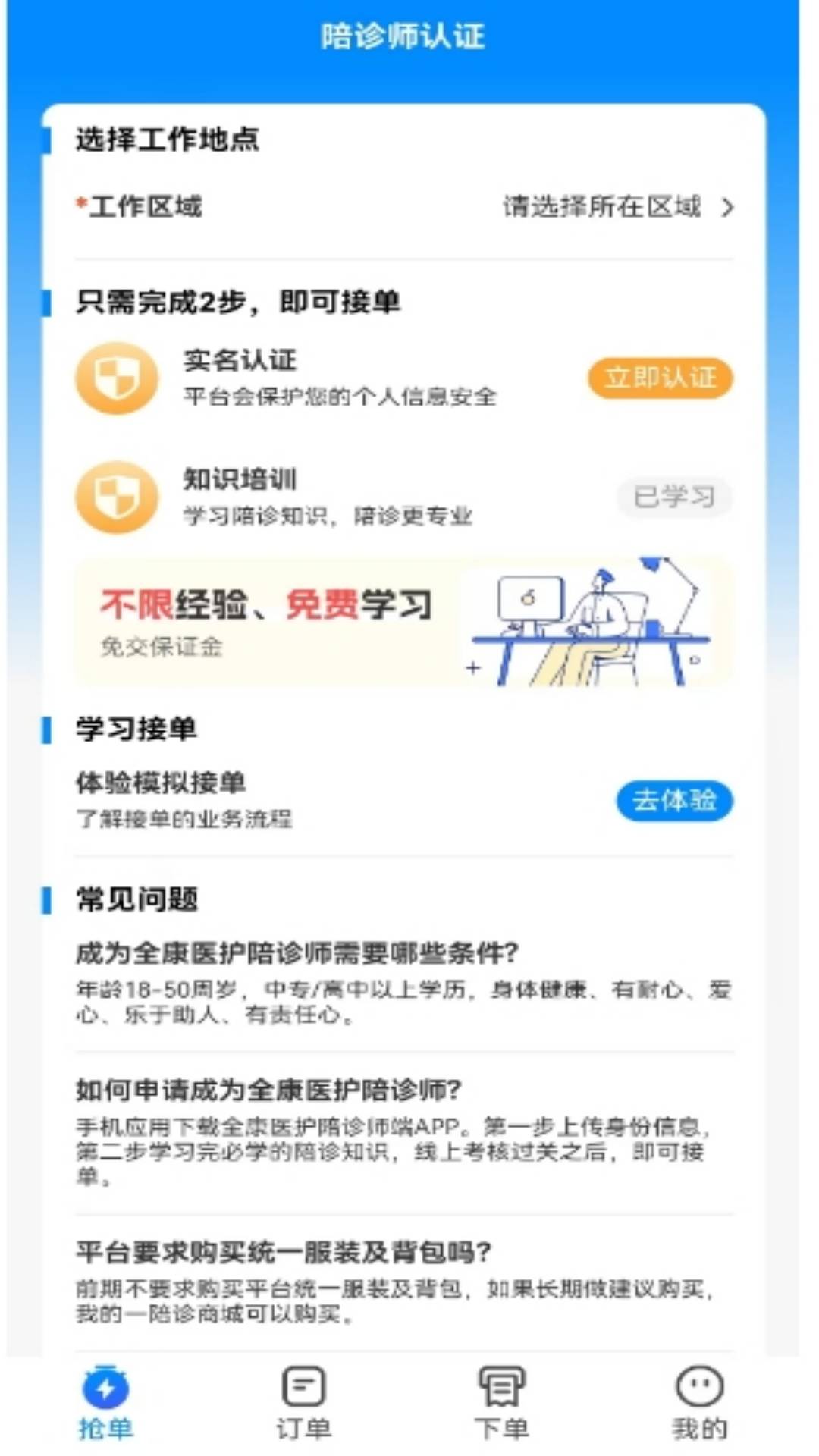Screen dimensions: 819x1456
Task: Tap the 立即认证 button for real-name verification
Action: point(660,378)
